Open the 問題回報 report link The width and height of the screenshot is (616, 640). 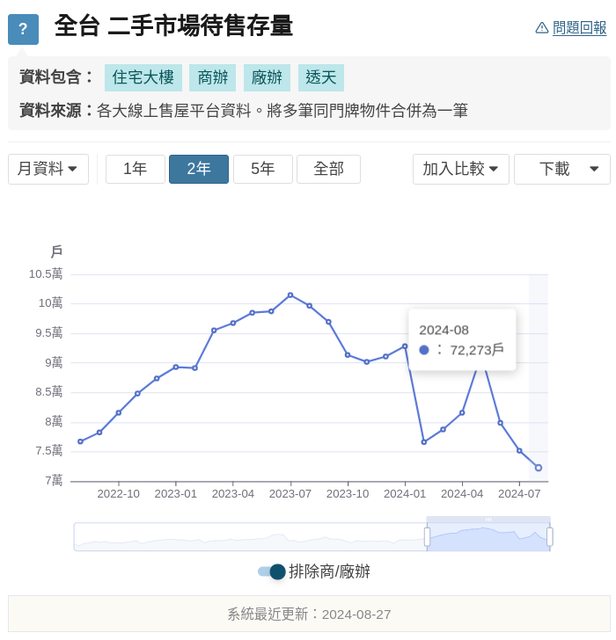tap(571, 28)
